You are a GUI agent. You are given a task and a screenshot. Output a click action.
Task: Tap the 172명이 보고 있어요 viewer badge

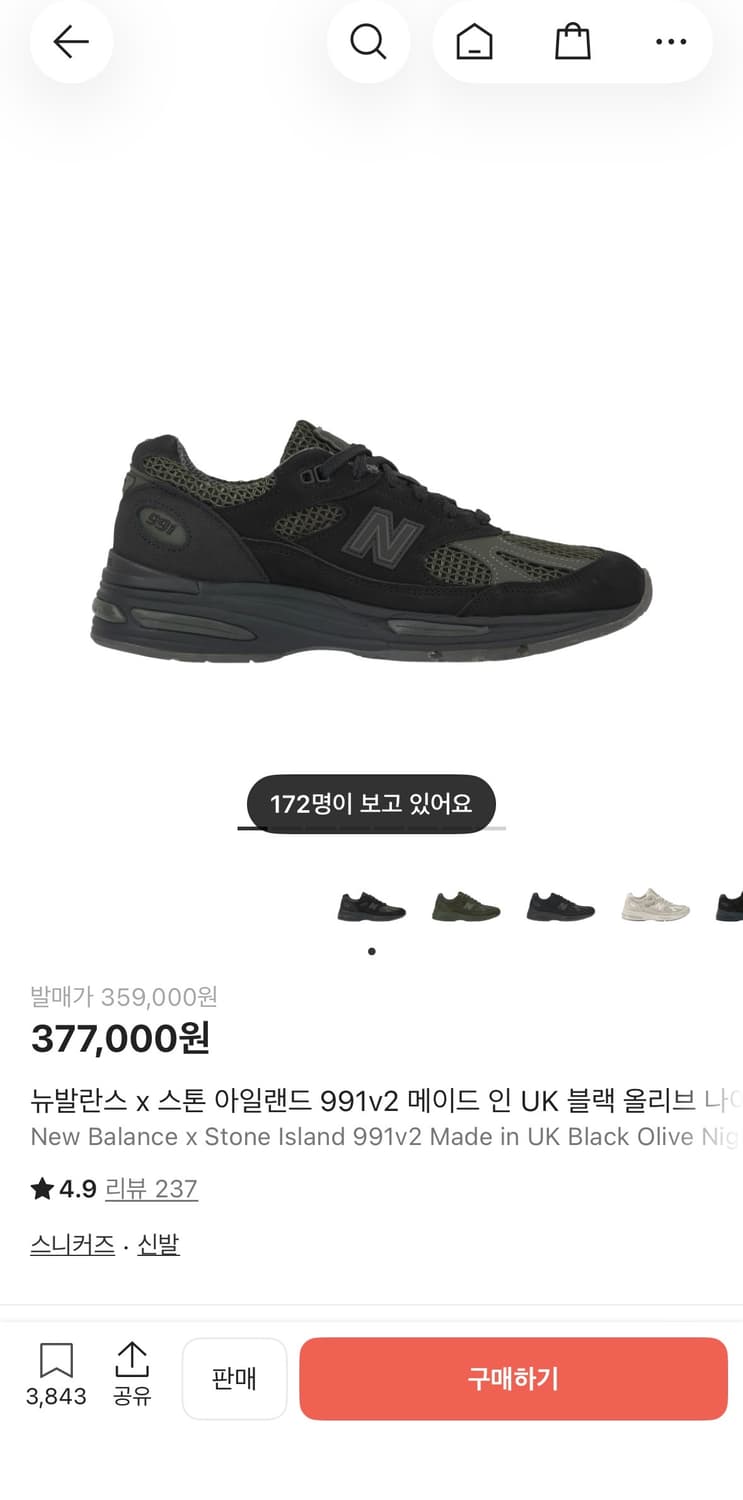pos(370,803)
